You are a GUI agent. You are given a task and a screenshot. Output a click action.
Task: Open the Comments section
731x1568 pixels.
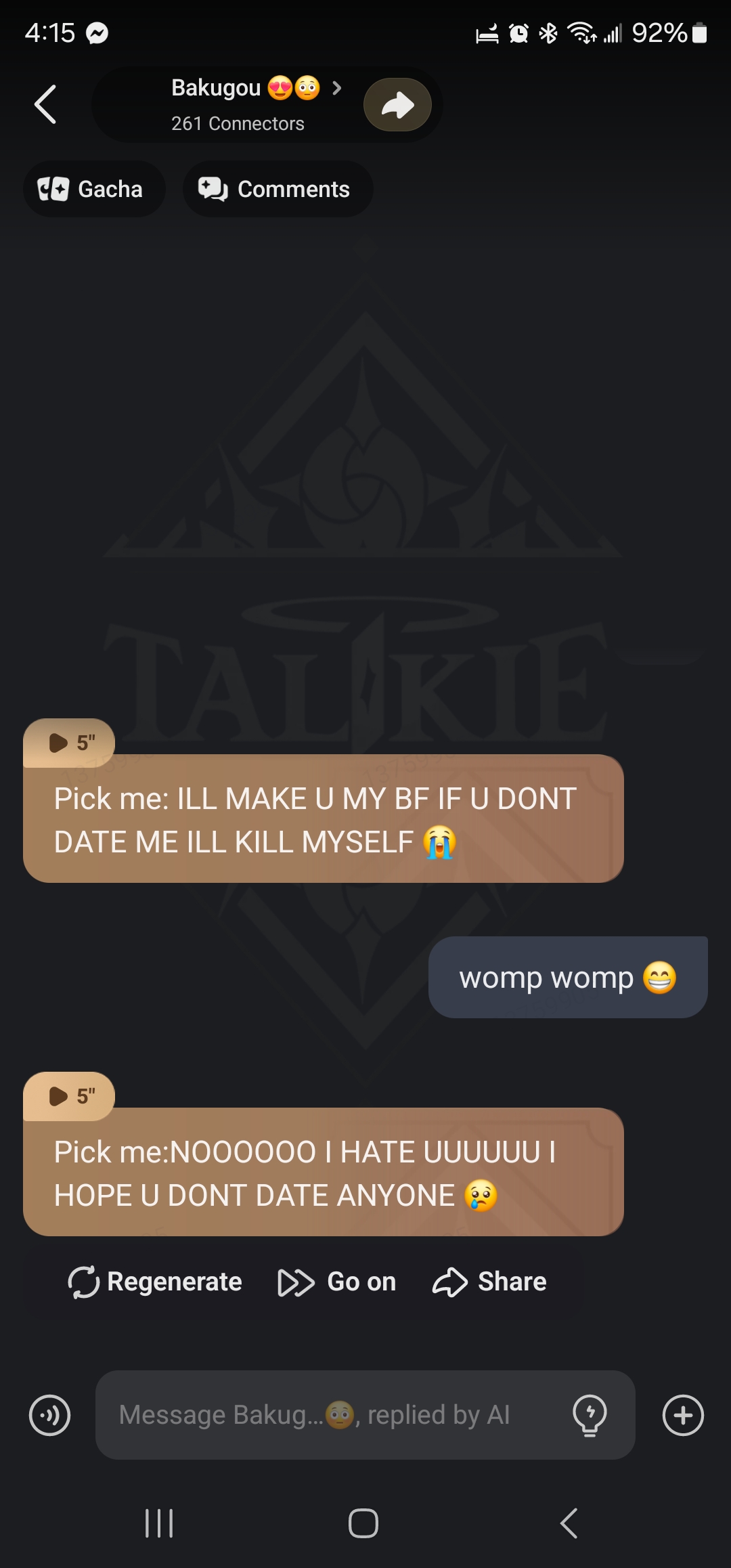[277, 189]
